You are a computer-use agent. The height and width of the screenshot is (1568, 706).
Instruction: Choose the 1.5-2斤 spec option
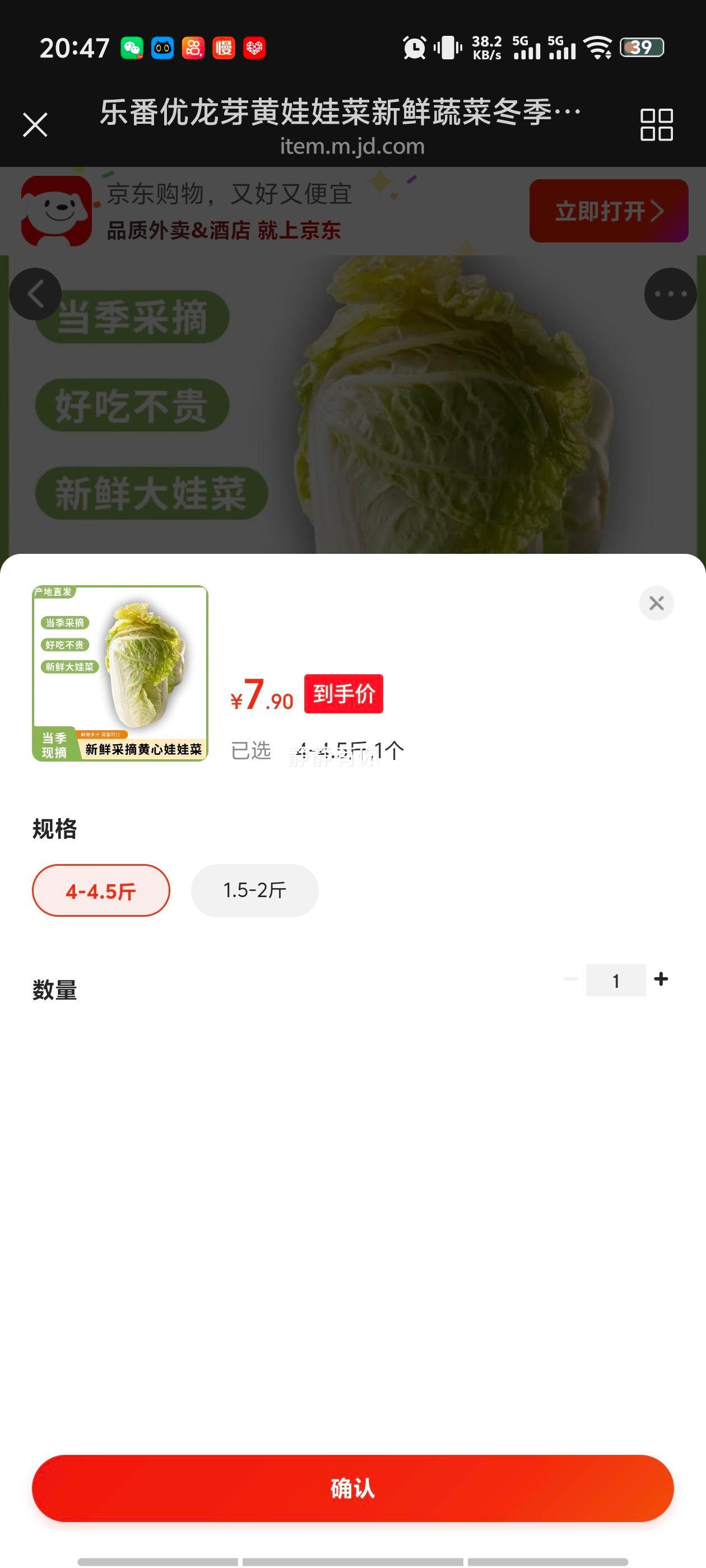pos(254,890)
